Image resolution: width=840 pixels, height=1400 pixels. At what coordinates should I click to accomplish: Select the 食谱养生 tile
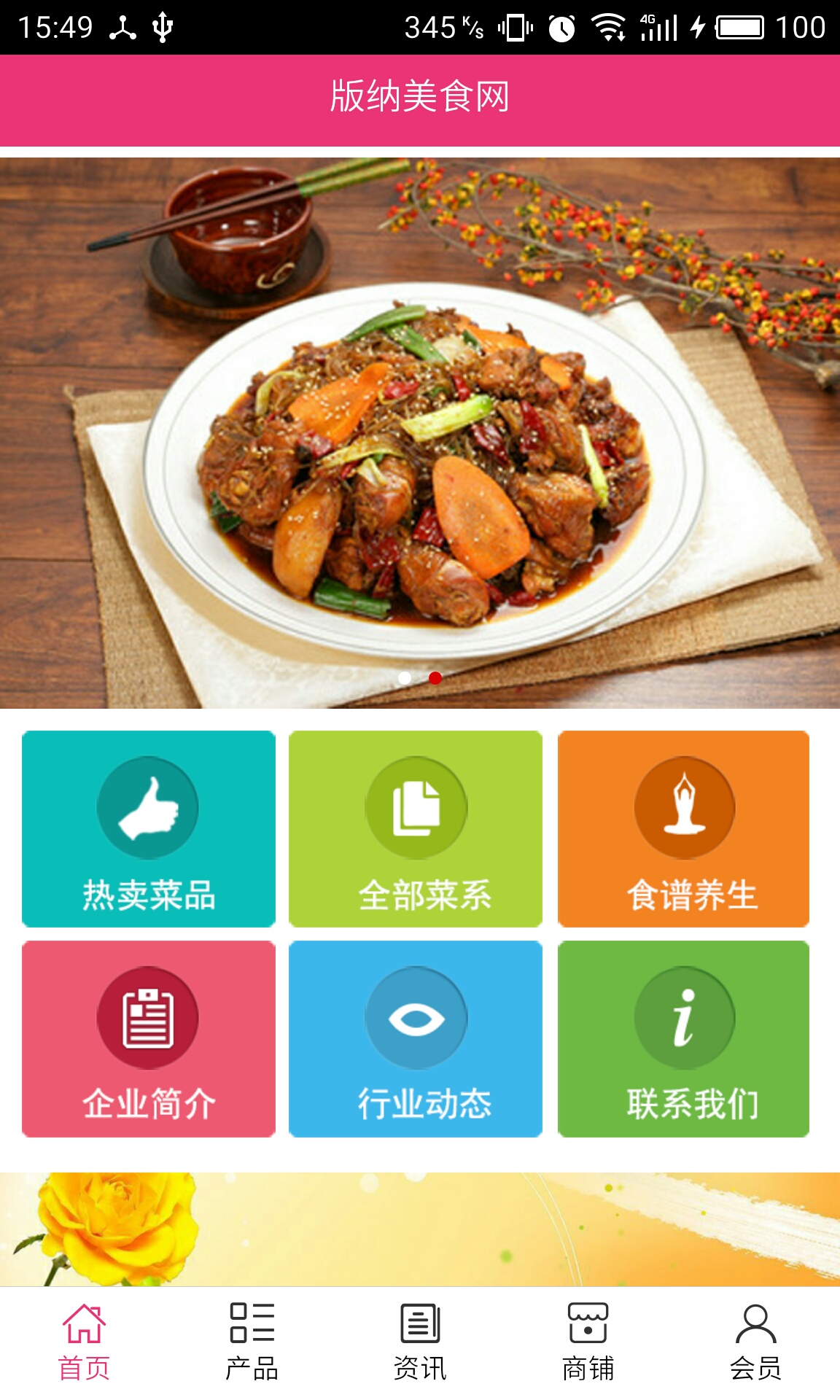tap(683, 829)
